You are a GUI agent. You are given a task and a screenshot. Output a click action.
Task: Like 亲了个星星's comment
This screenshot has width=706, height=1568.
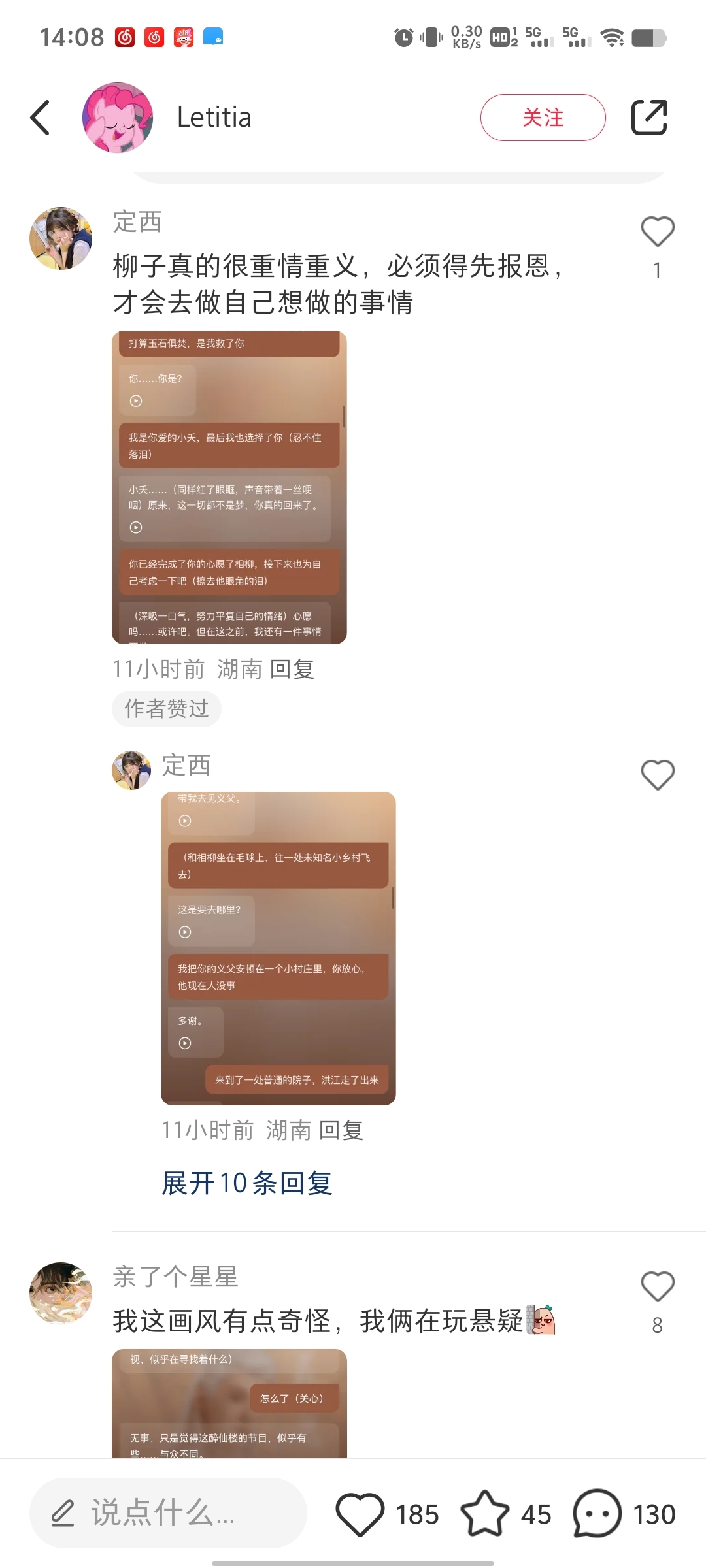point(657,1286)
